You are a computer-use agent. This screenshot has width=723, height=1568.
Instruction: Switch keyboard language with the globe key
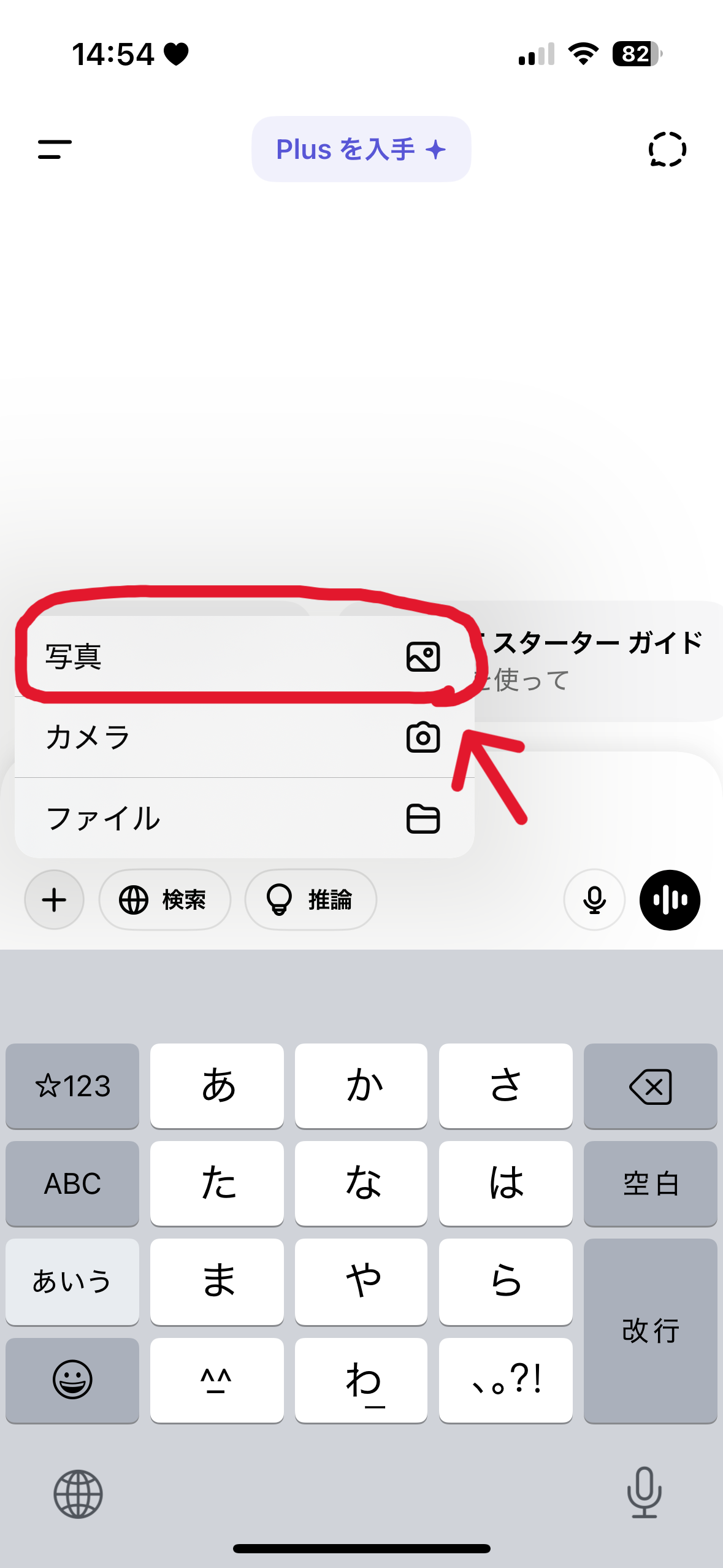pyautogui.click(x=78, y=1494)
